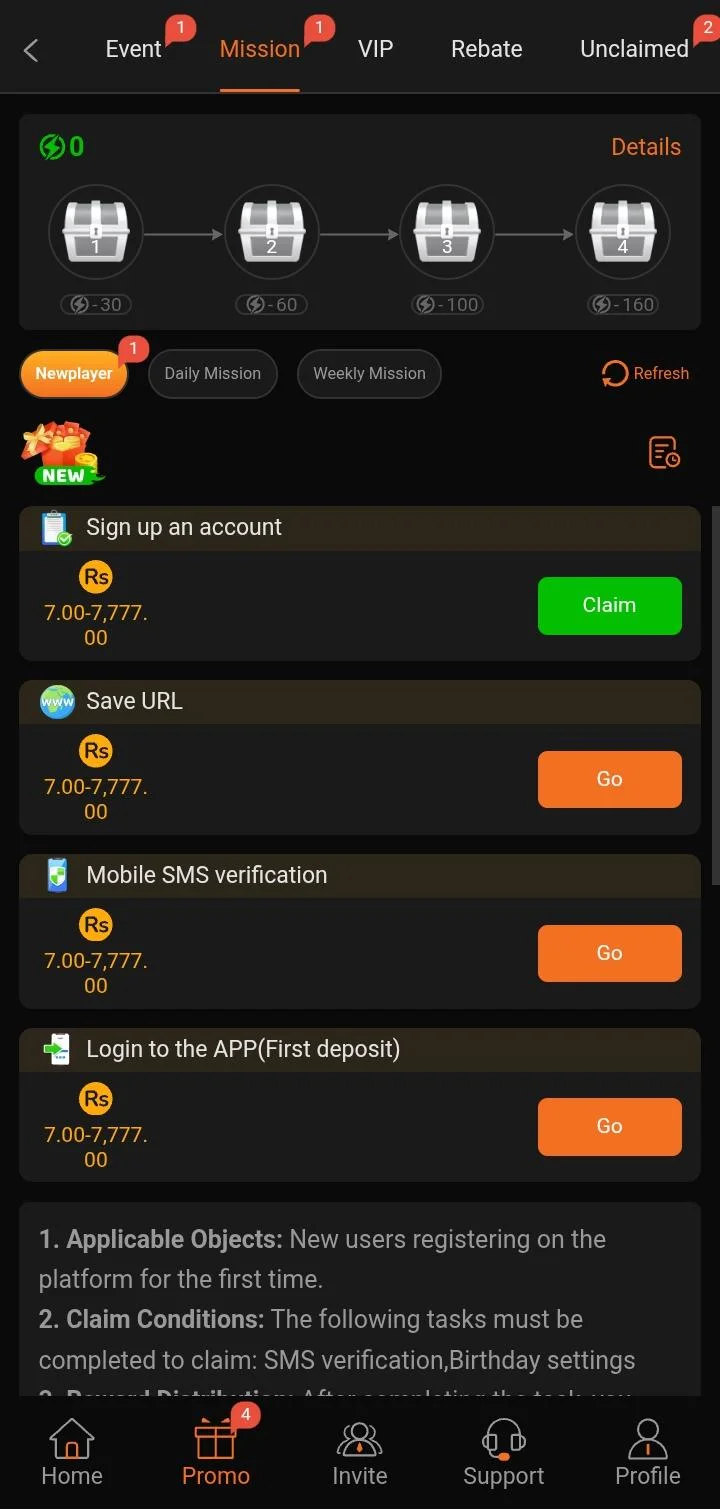The height and width of the screenshot is (1509, 720).
Task: Open the Invite tab
Action: click(360, 1453)
